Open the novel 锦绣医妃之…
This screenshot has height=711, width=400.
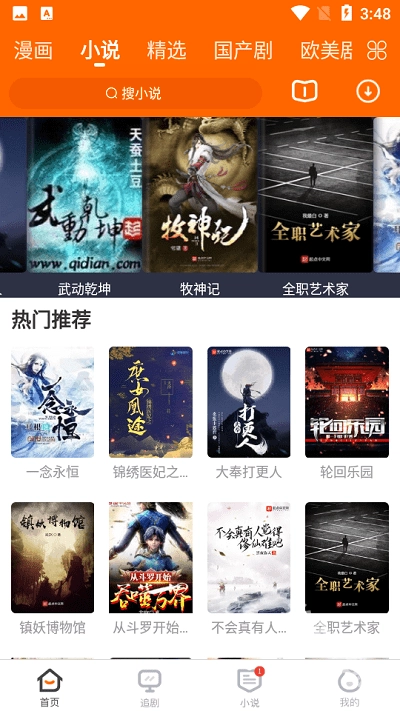tap(151, 402)
